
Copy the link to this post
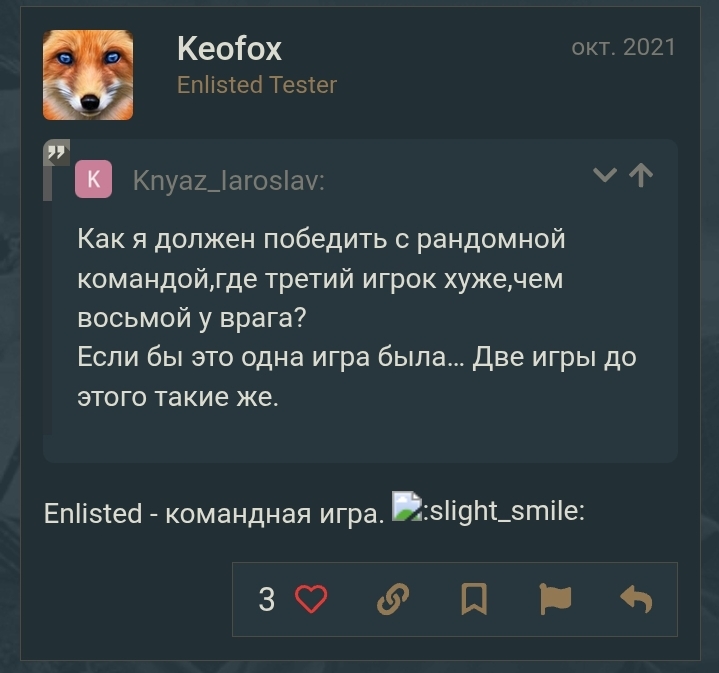pos(393,599)
